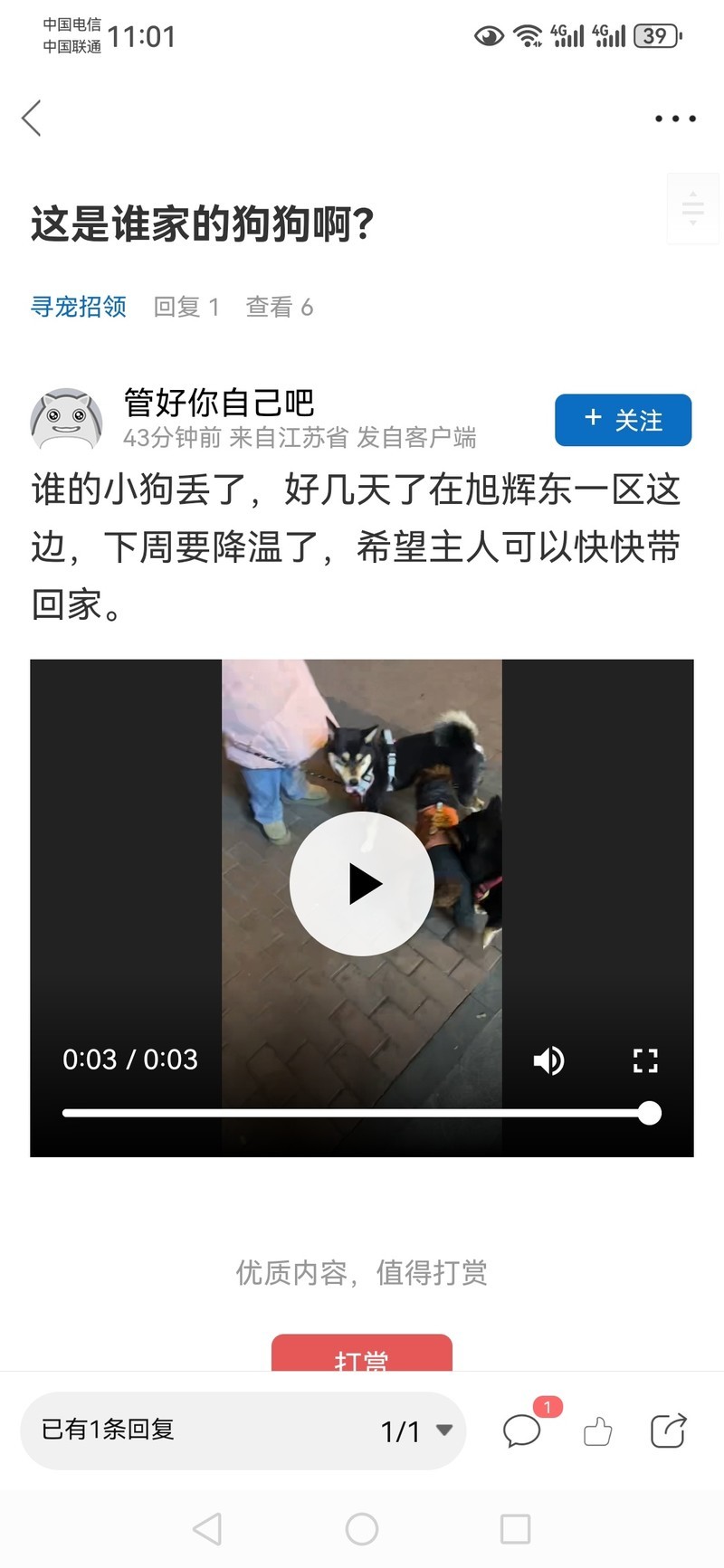Follow the author with 关注 button
724x1568 pixels.
coord(623,420)
